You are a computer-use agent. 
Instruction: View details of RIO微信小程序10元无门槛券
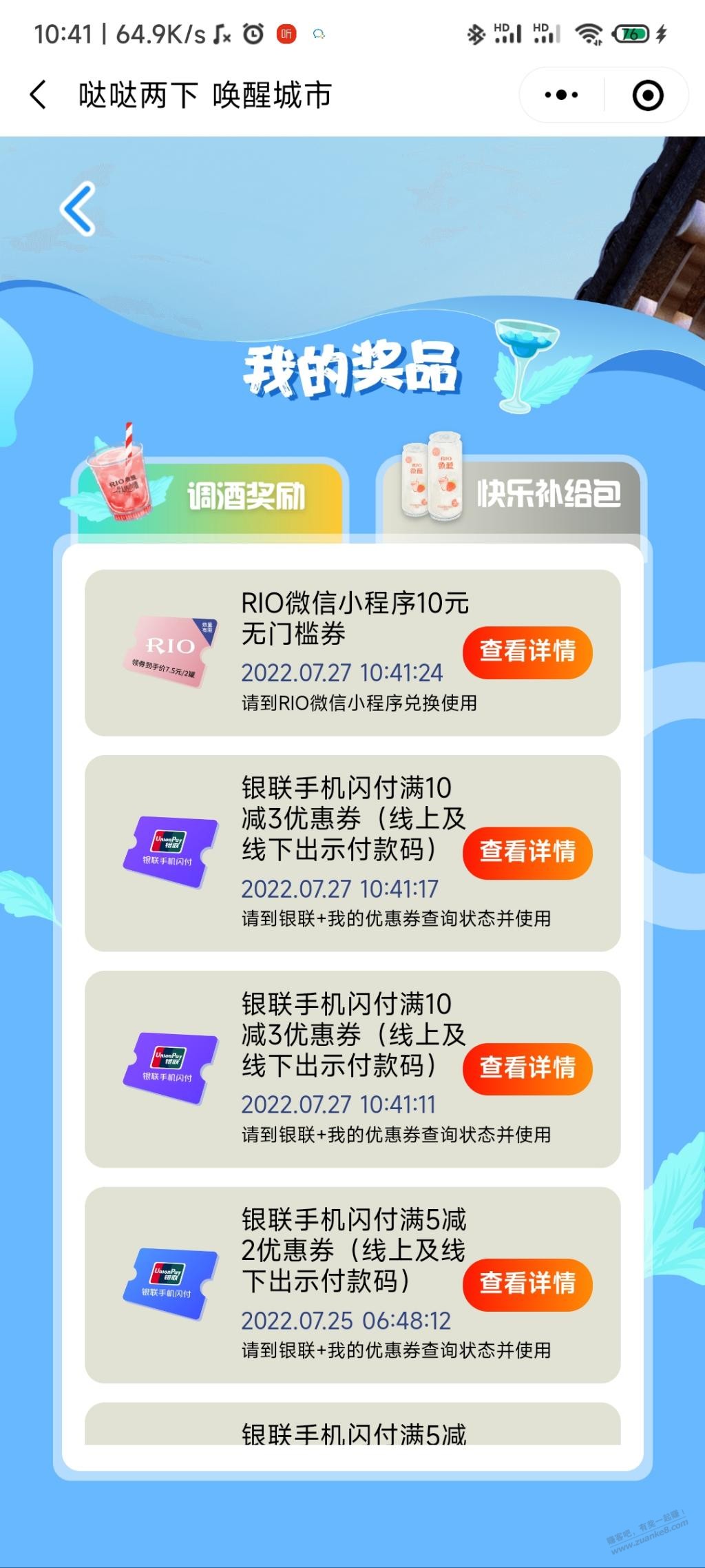pos(527,652)
